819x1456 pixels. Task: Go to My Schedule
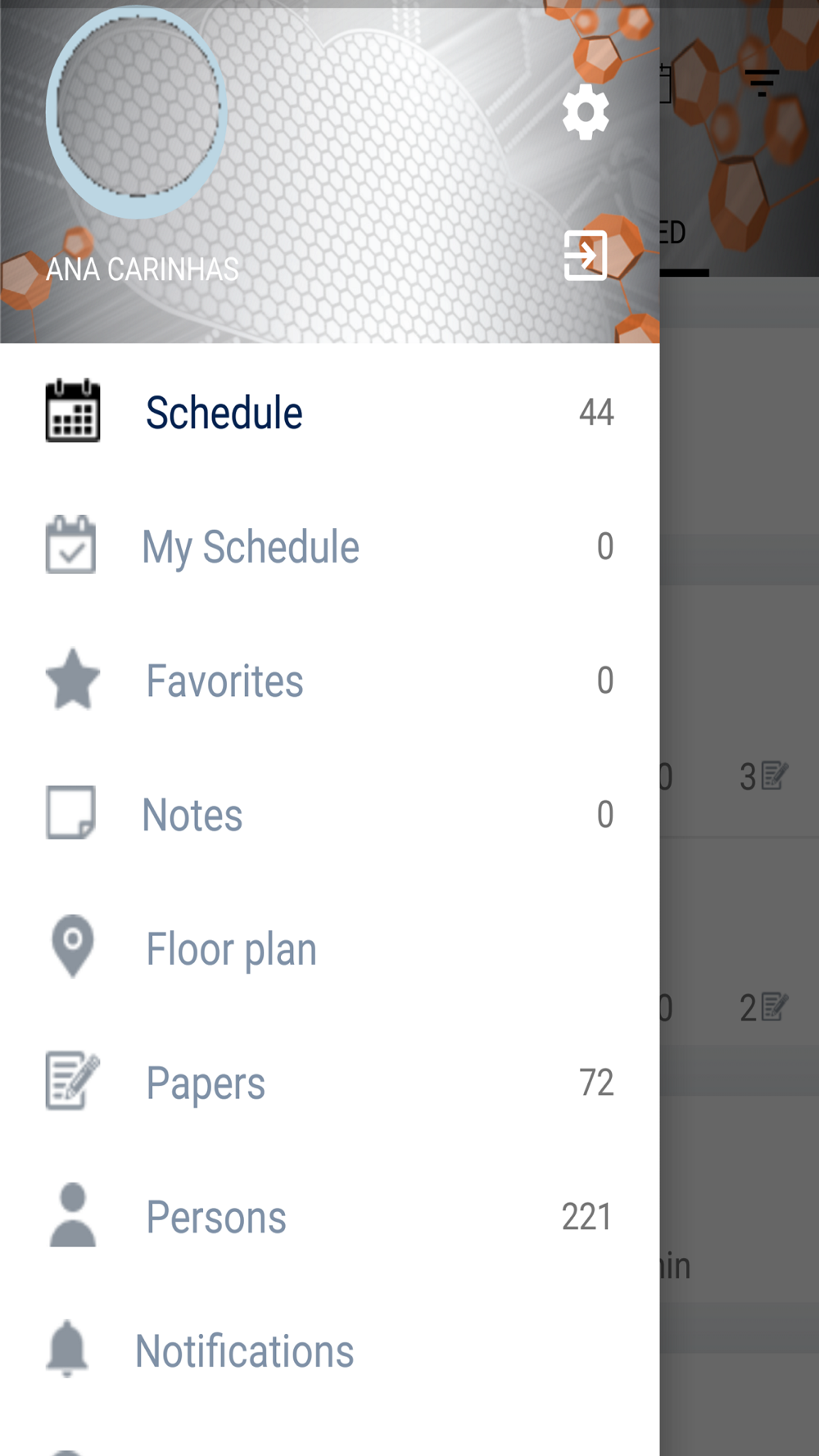(329, 545)
